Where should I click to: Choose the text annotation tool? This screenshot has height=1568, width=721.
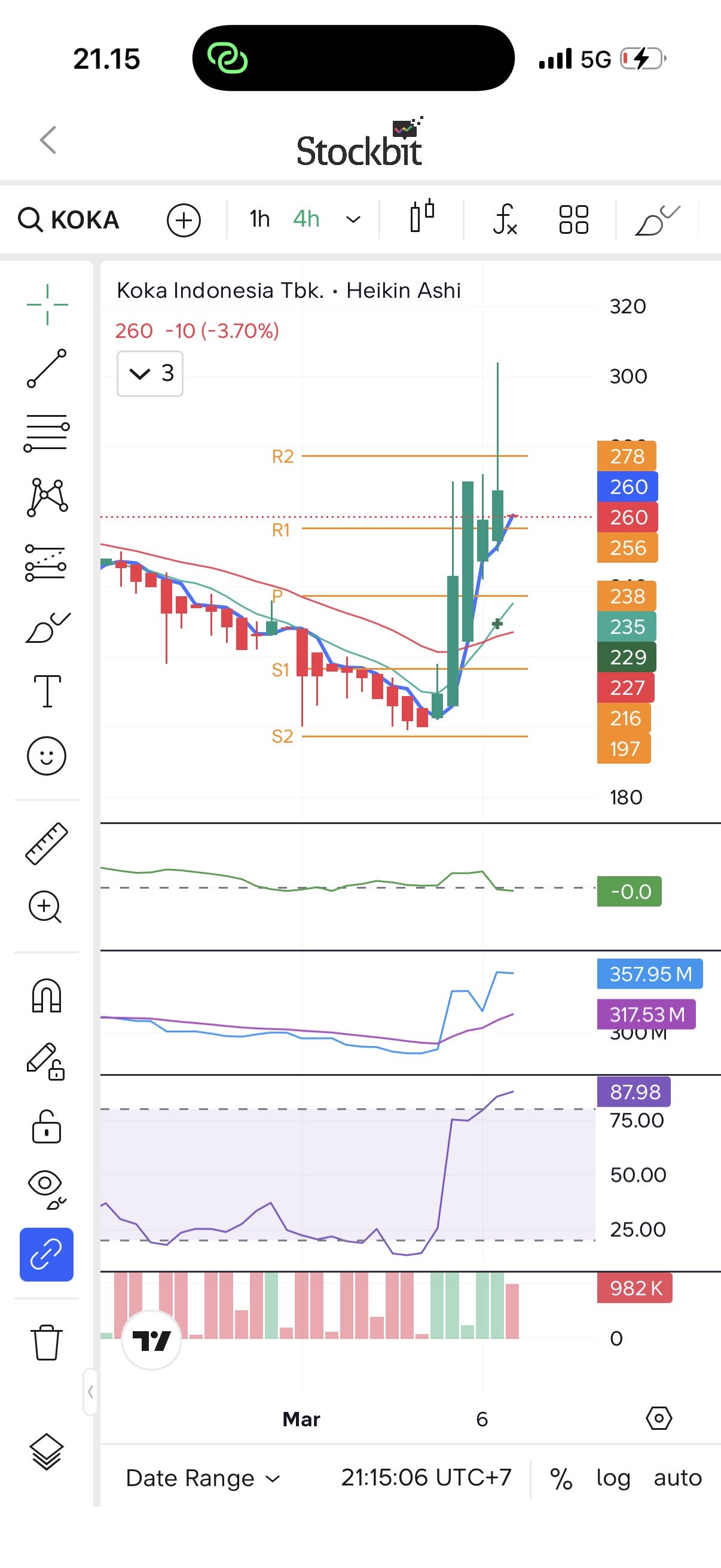pyautogui.click(x=47, y=691)
